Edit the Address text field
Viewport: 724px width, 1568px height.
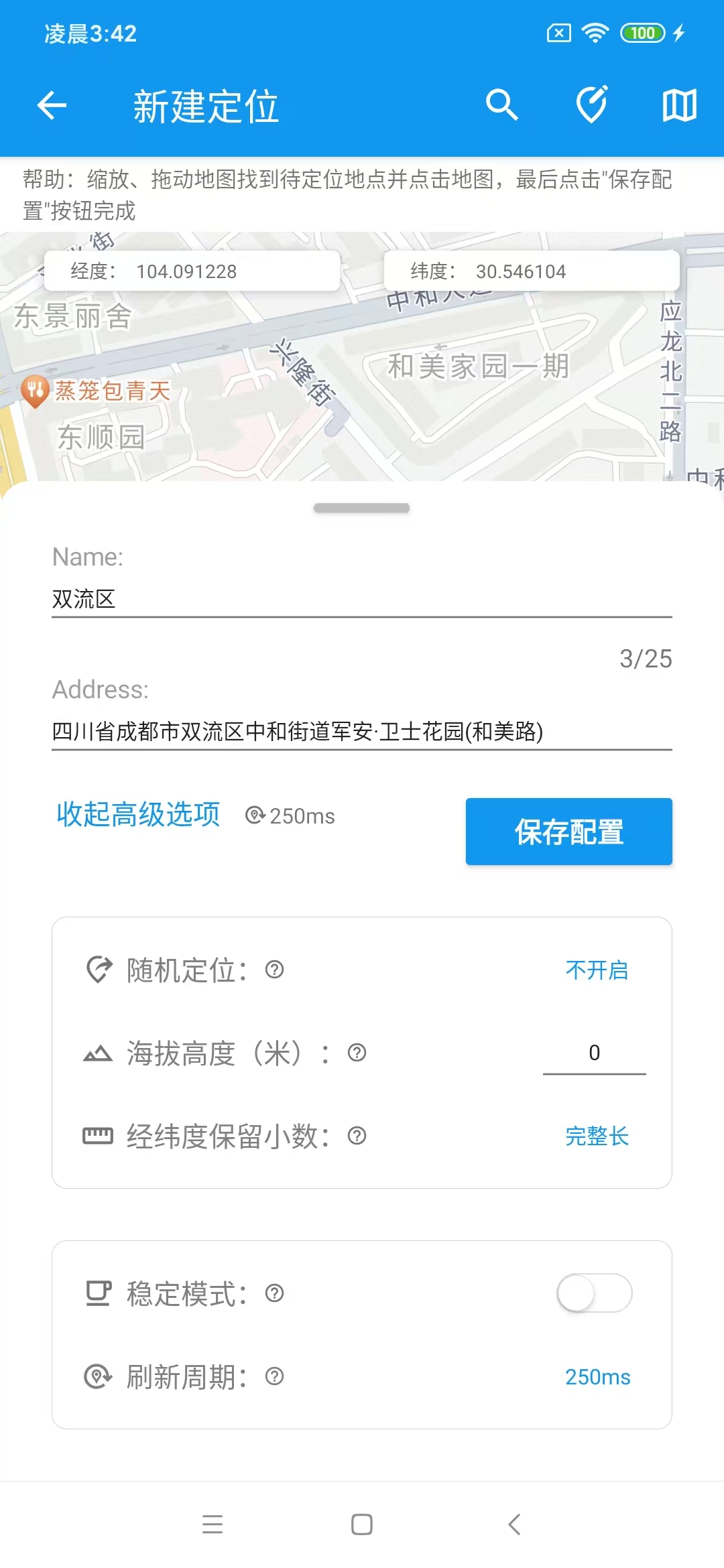pos(362,731)
